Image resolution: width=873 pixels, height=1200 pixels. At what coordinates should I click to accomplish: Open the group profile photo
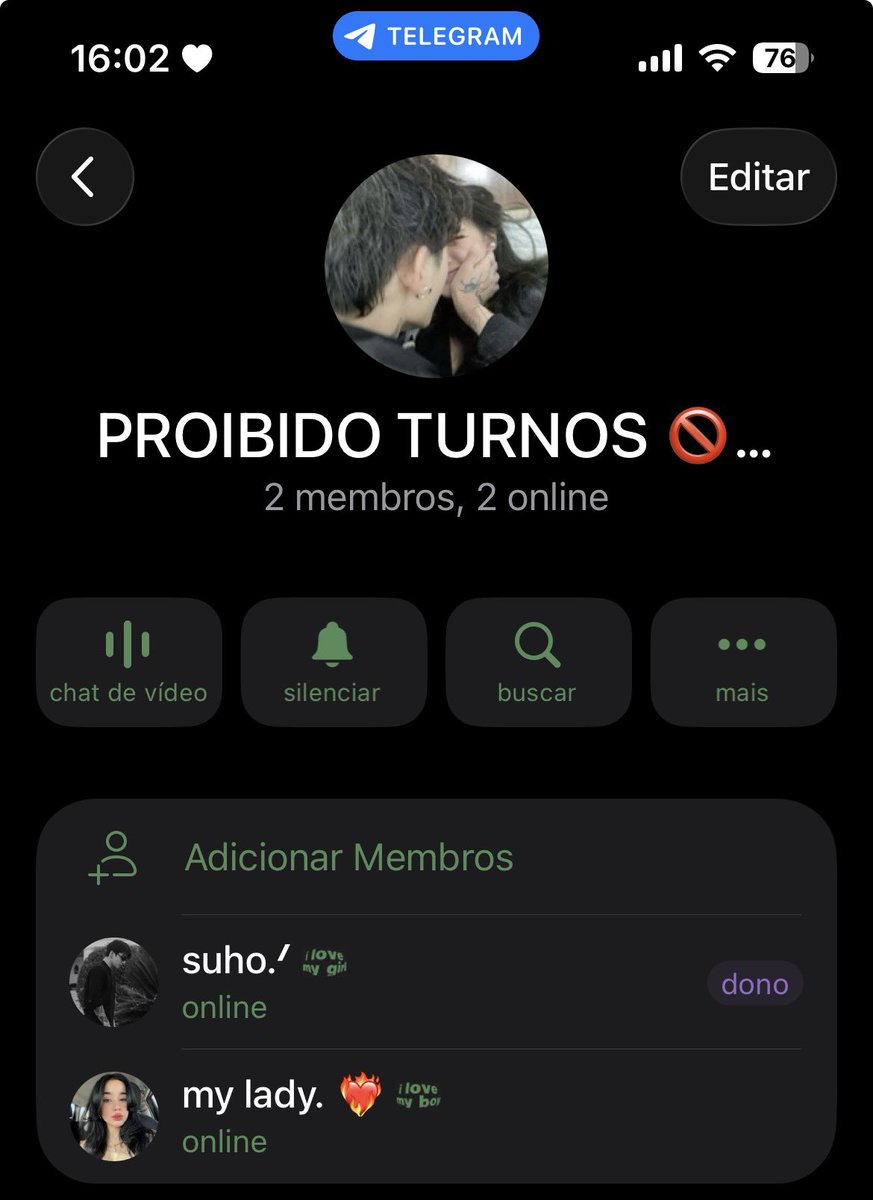(x=437, y=266)
